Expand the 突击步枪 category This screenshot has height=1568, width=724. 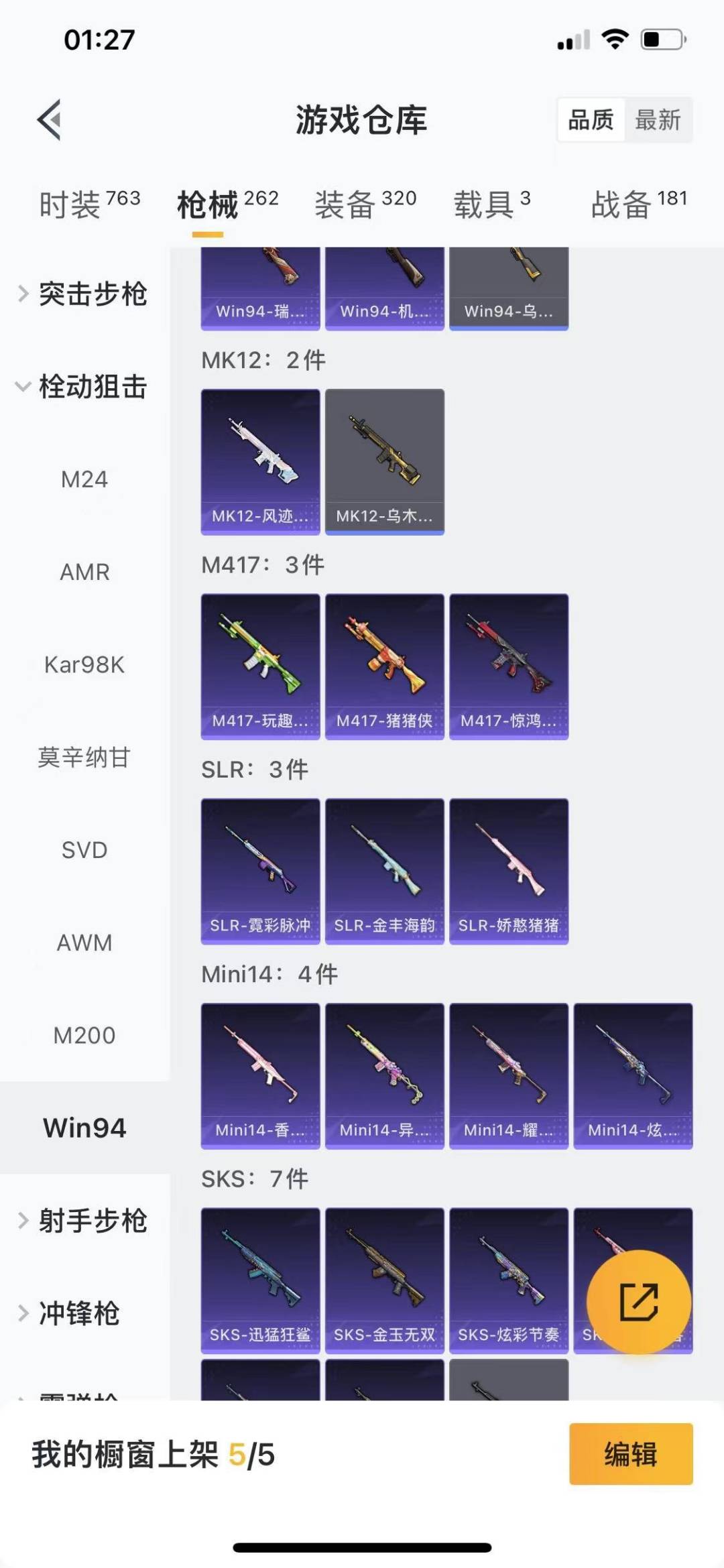click(x=84, y=294)
